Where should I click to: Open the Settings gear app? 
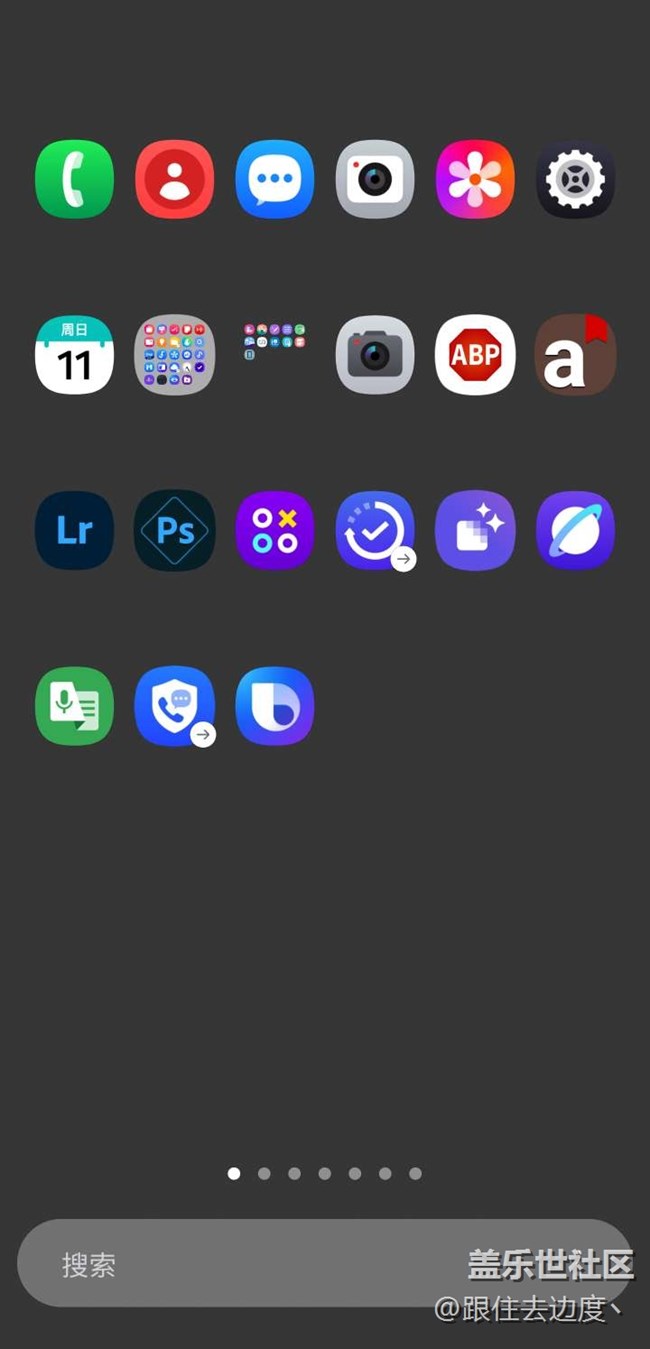coord(575,179)
